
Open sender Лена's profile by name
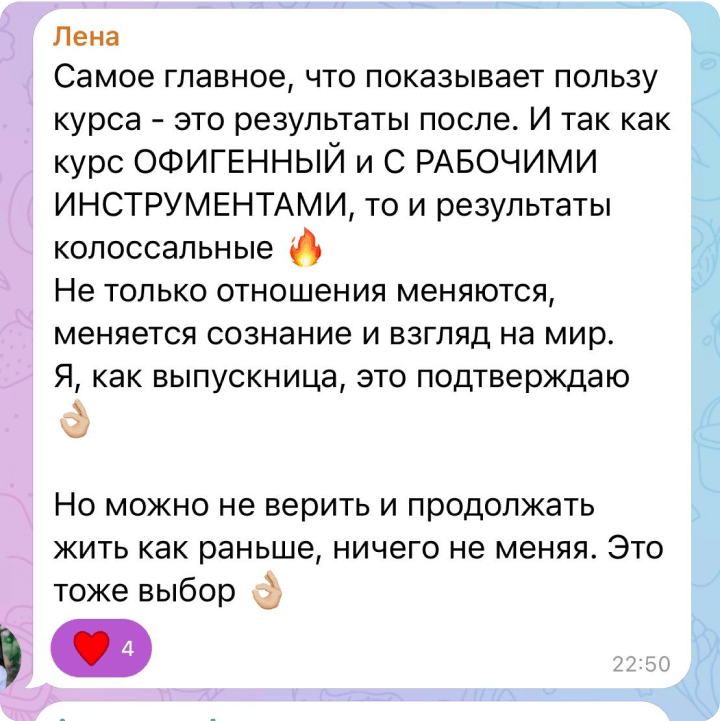(85, 37)
